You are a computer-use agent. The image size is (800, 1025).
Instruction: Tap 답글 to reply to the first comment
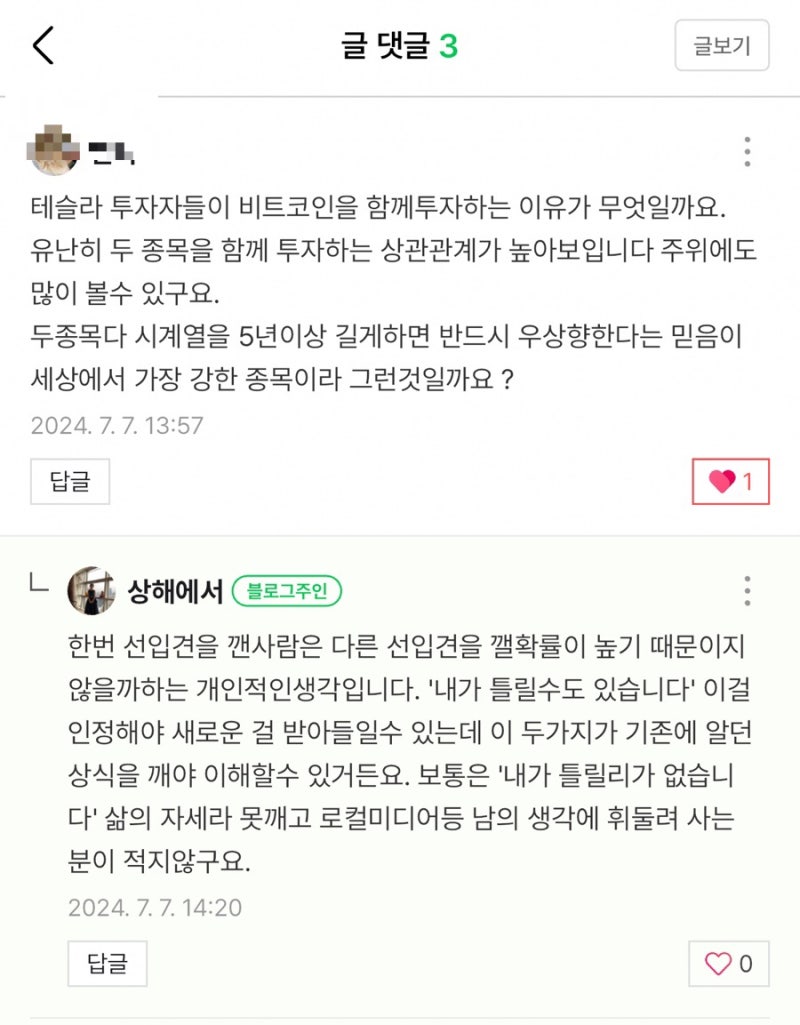[x=70, y=482]
